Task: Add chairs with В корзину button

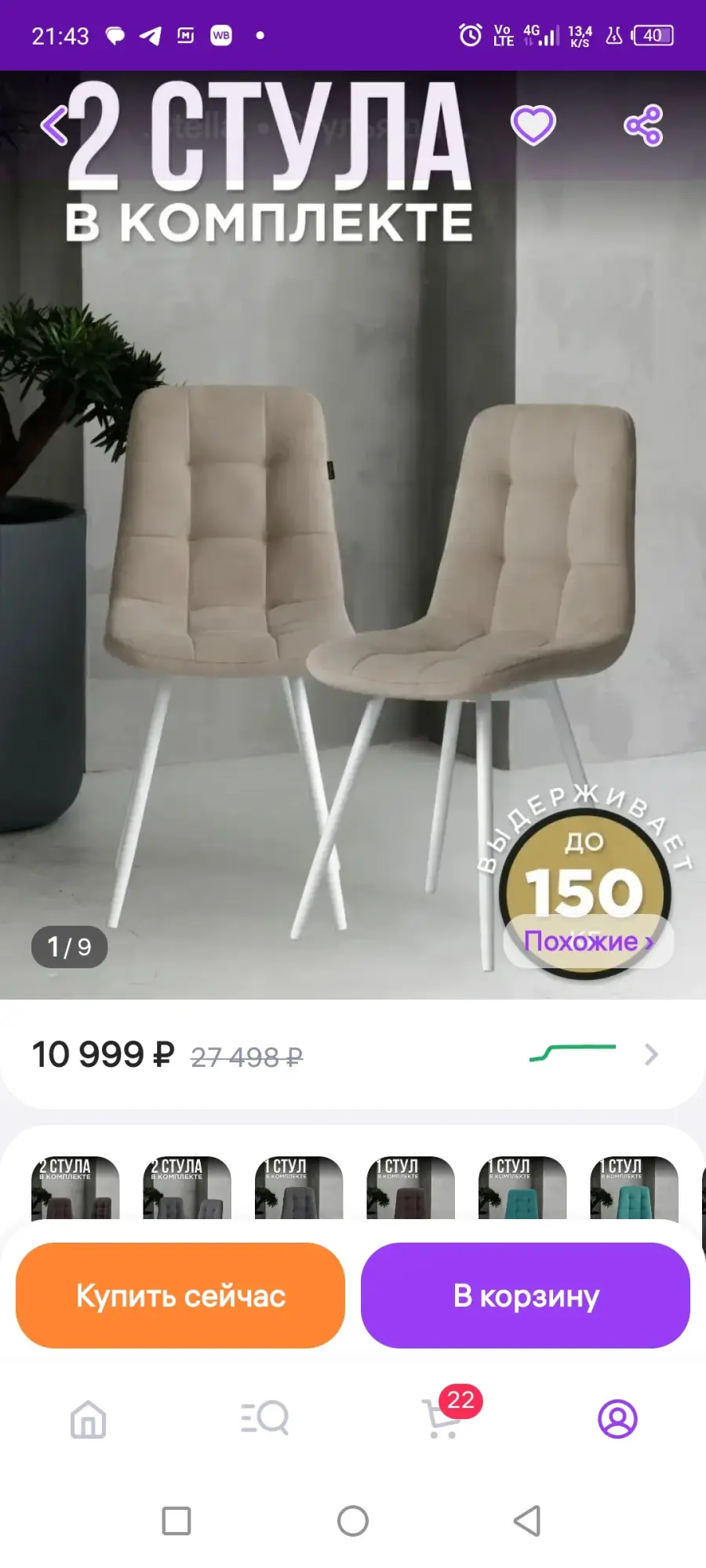Action: pyautogui.click(x=526, y=1295)
